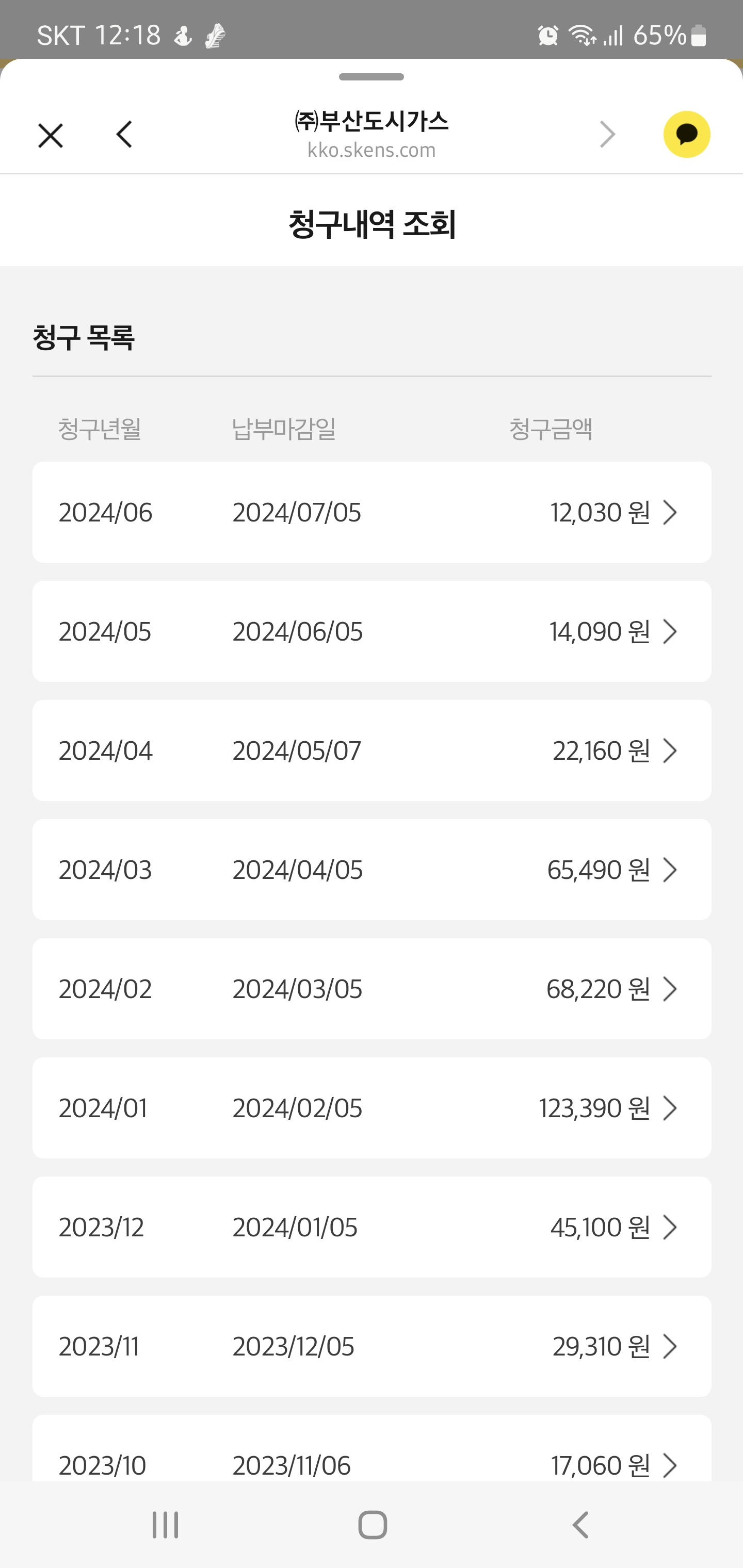Open the 2024/06 bill for 12,030 won
Screen dimensions: 743x1568
pos(372,512)
